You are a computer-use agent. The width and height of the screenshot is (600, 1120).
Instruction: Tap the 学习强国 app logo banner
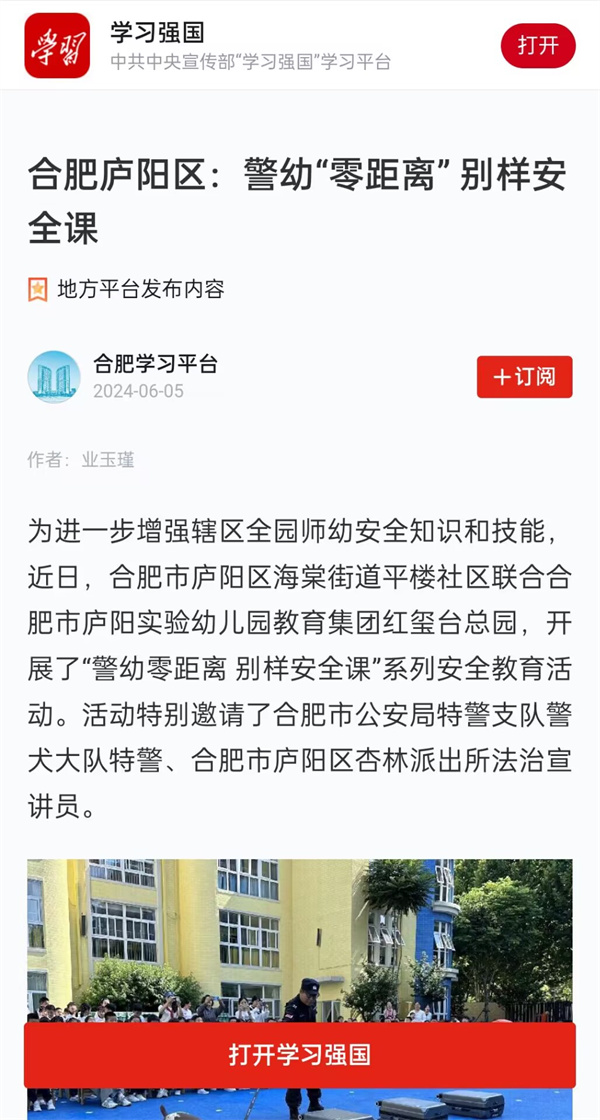(57, 46)
